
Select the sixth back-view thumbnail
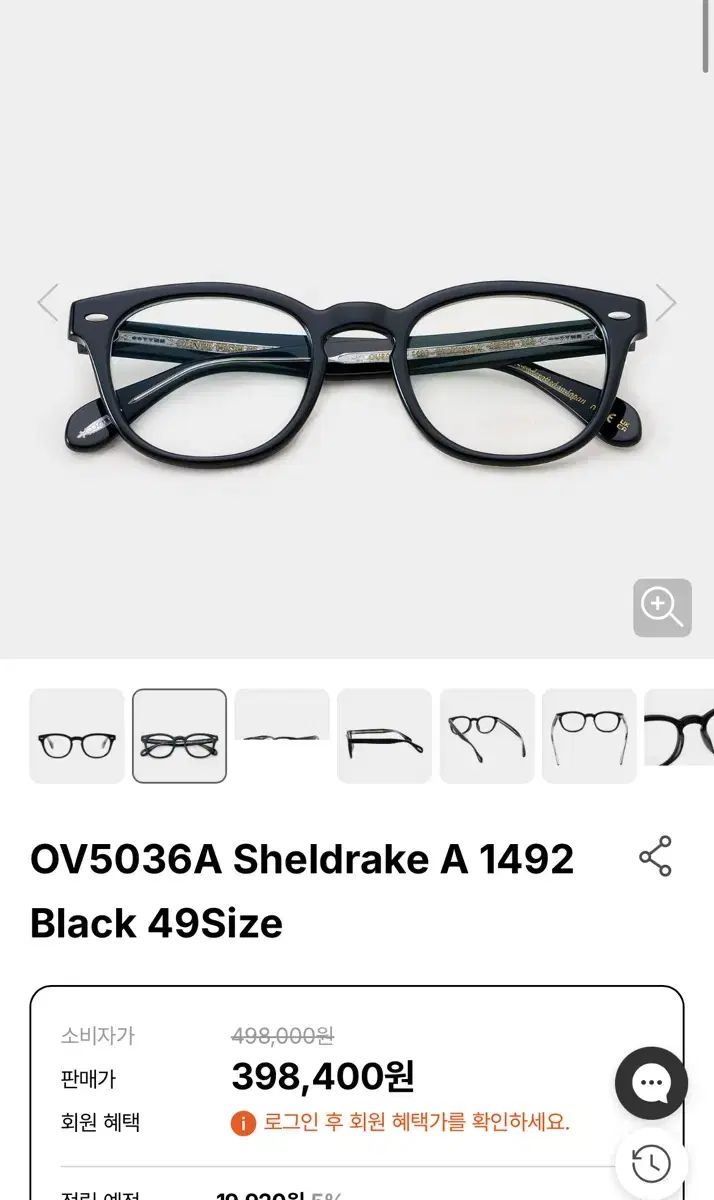point(589,736)
